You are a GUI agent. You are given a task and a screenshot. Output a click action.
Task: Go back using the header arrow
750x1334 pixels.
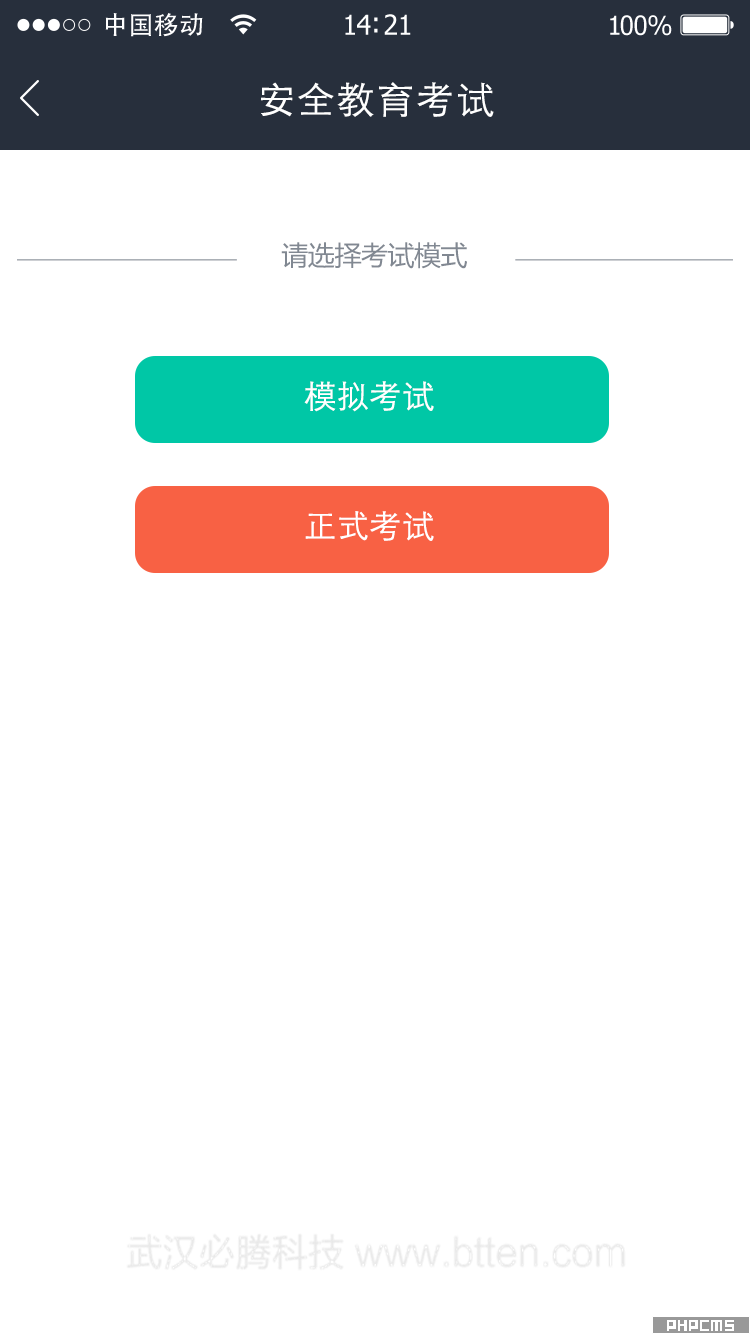point(30,98)
